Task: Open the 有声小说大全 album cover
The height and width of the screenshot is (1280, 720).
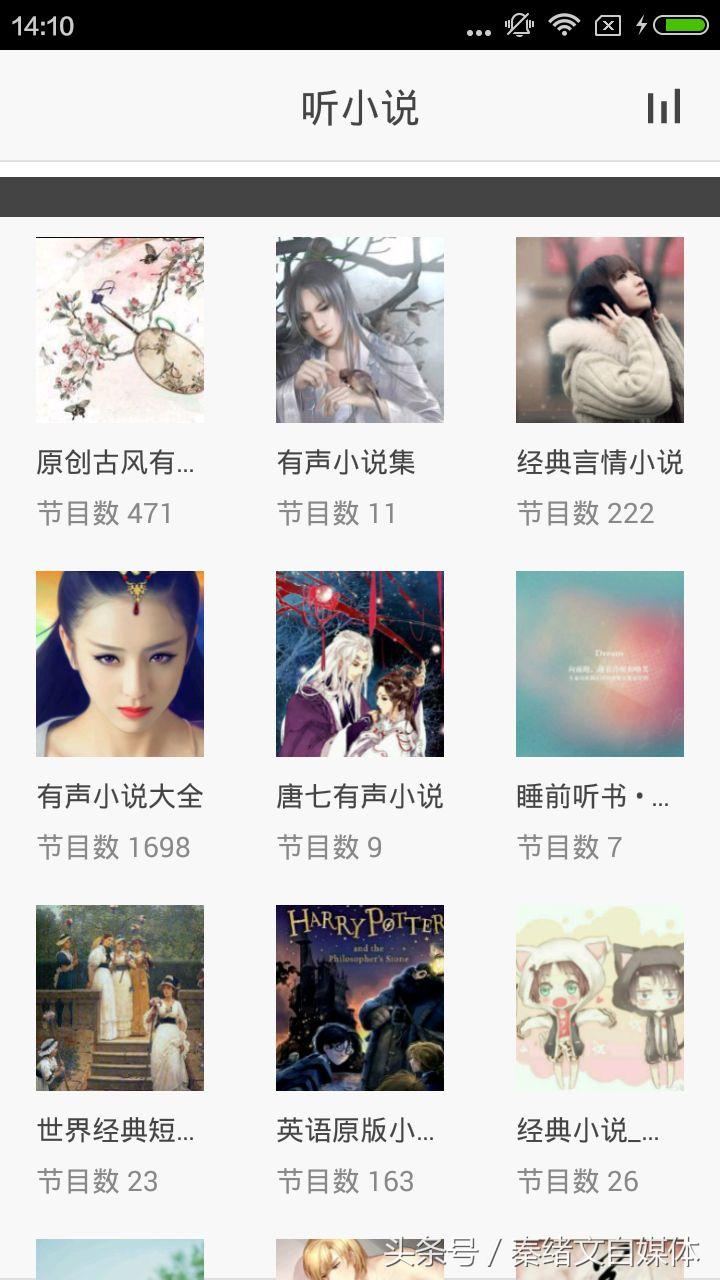Action: coord(119,663)
